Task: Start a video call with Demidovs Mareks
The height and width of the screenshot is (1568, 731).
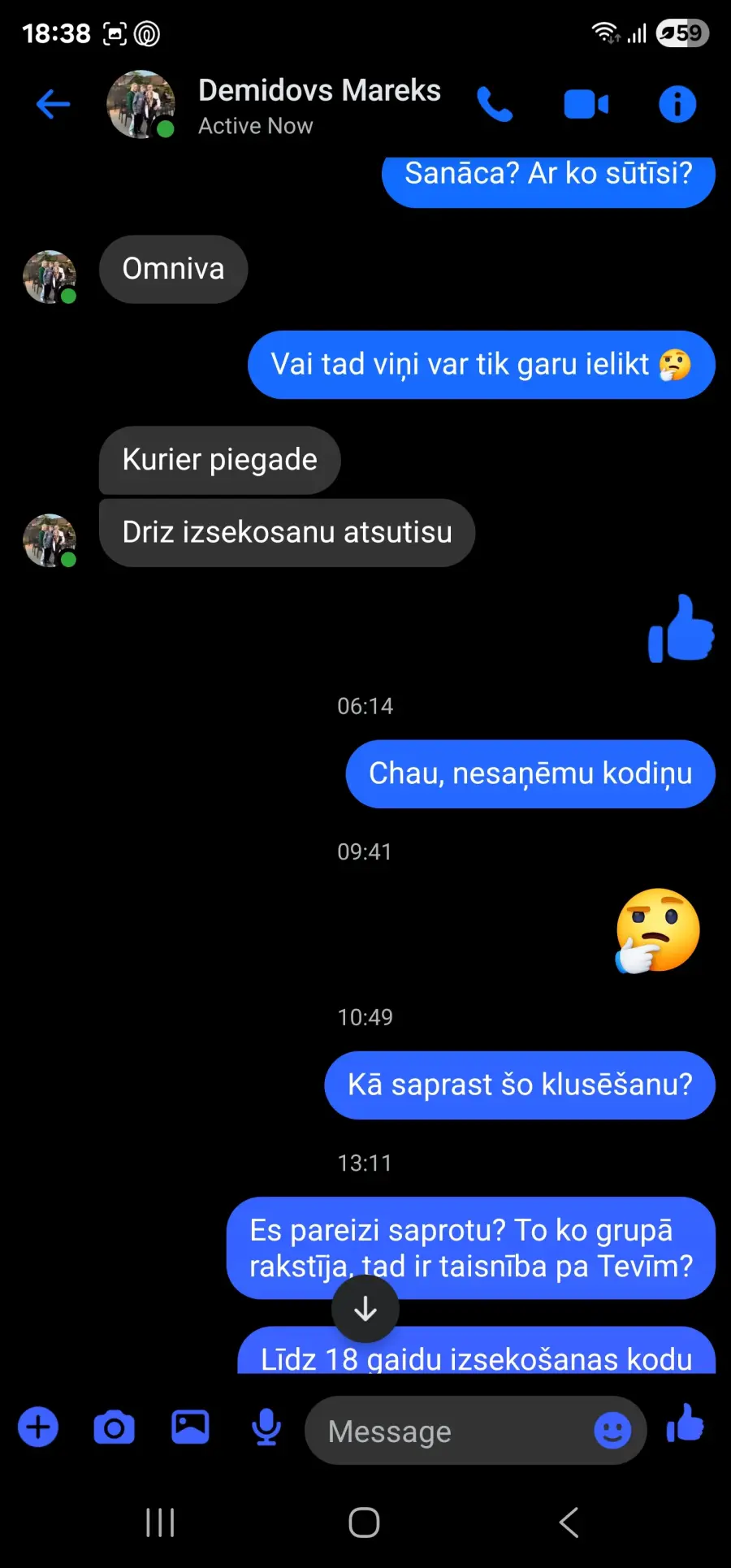Action: pyautogui.click(x=586, y=104)
